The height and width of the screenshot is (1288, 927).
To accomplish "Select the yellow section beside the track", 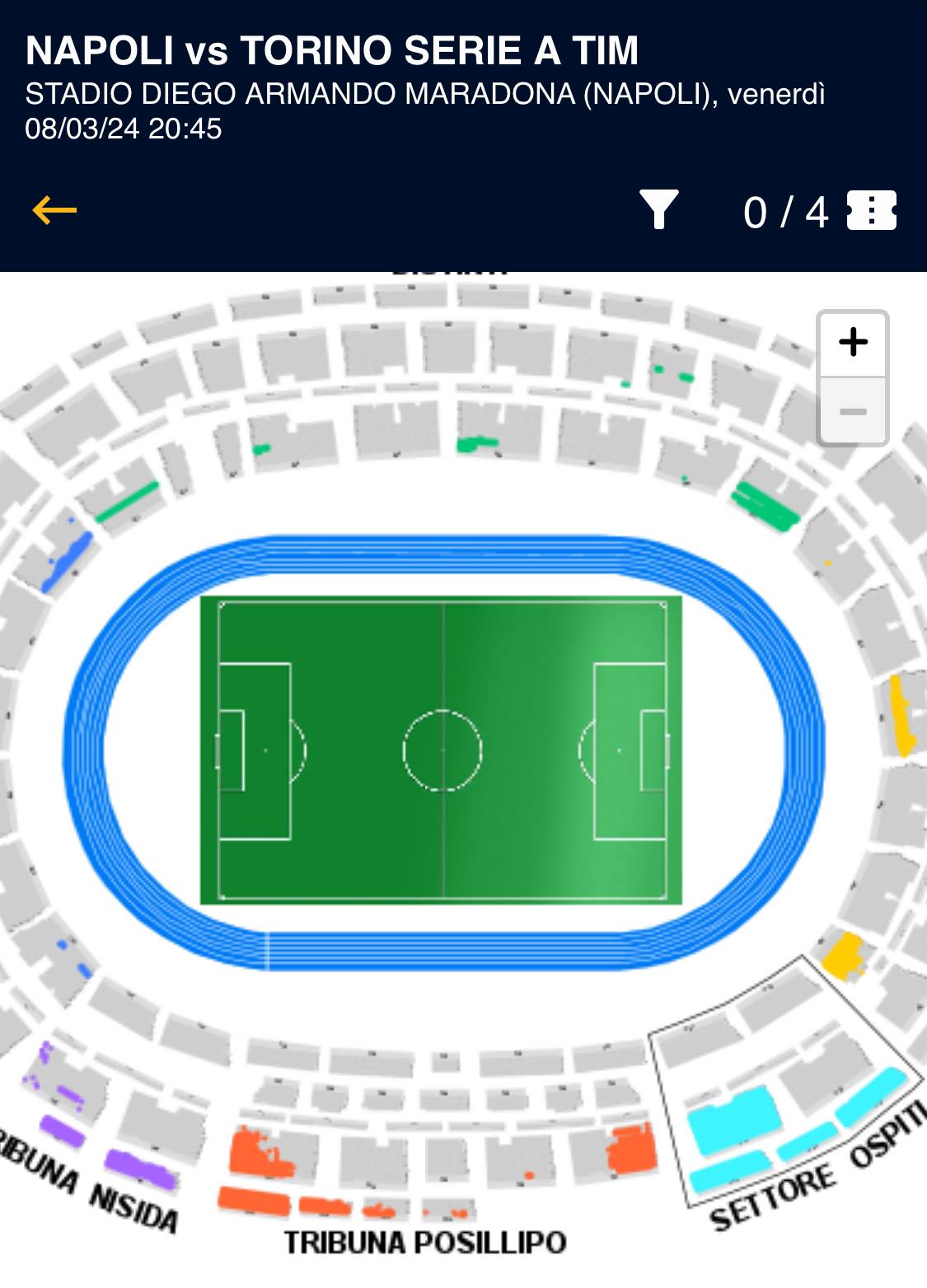I will [901, 715].
